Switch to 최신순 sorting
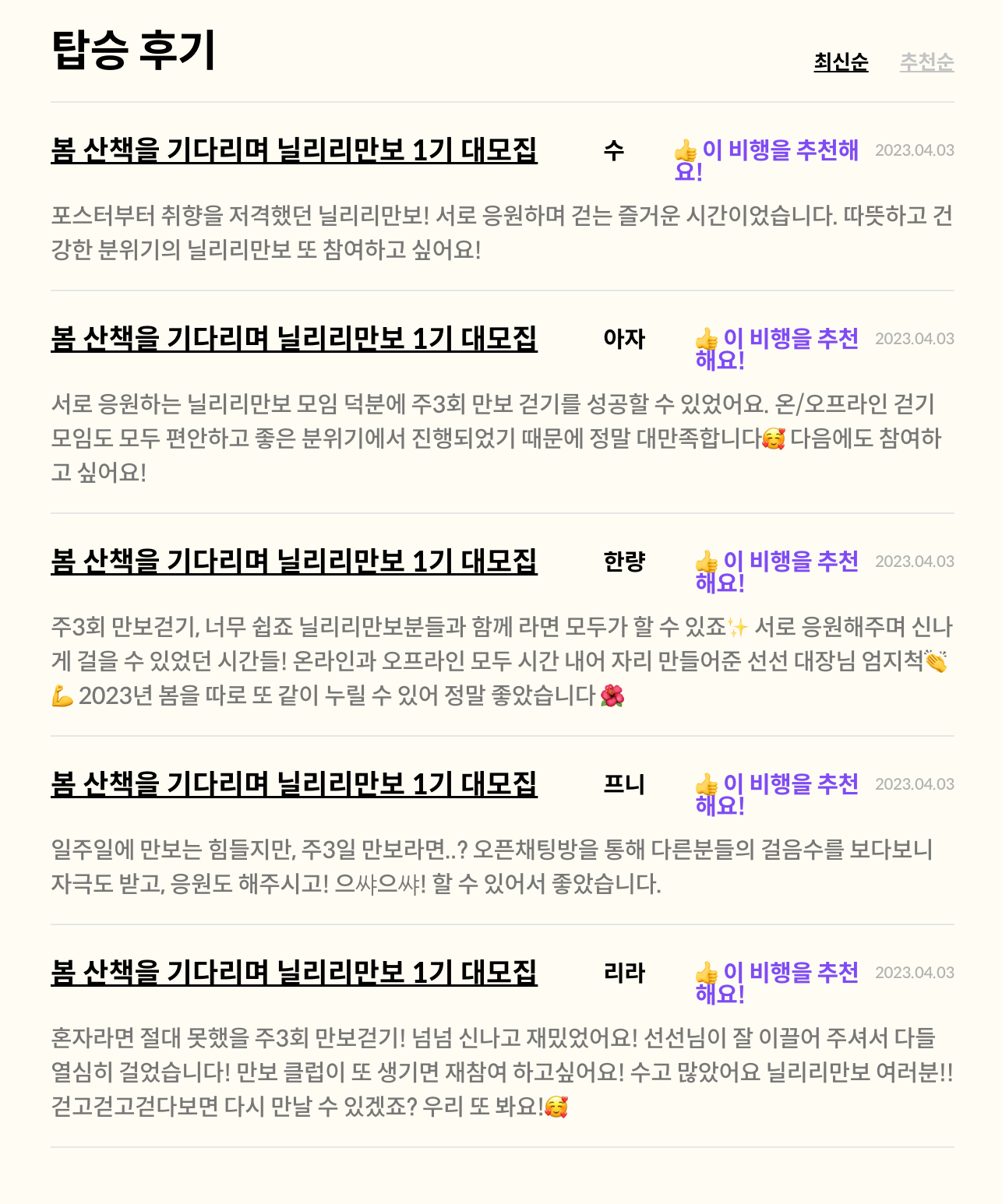The width and height of the screenshot is (1002, 1204). [x=841, y=62]
